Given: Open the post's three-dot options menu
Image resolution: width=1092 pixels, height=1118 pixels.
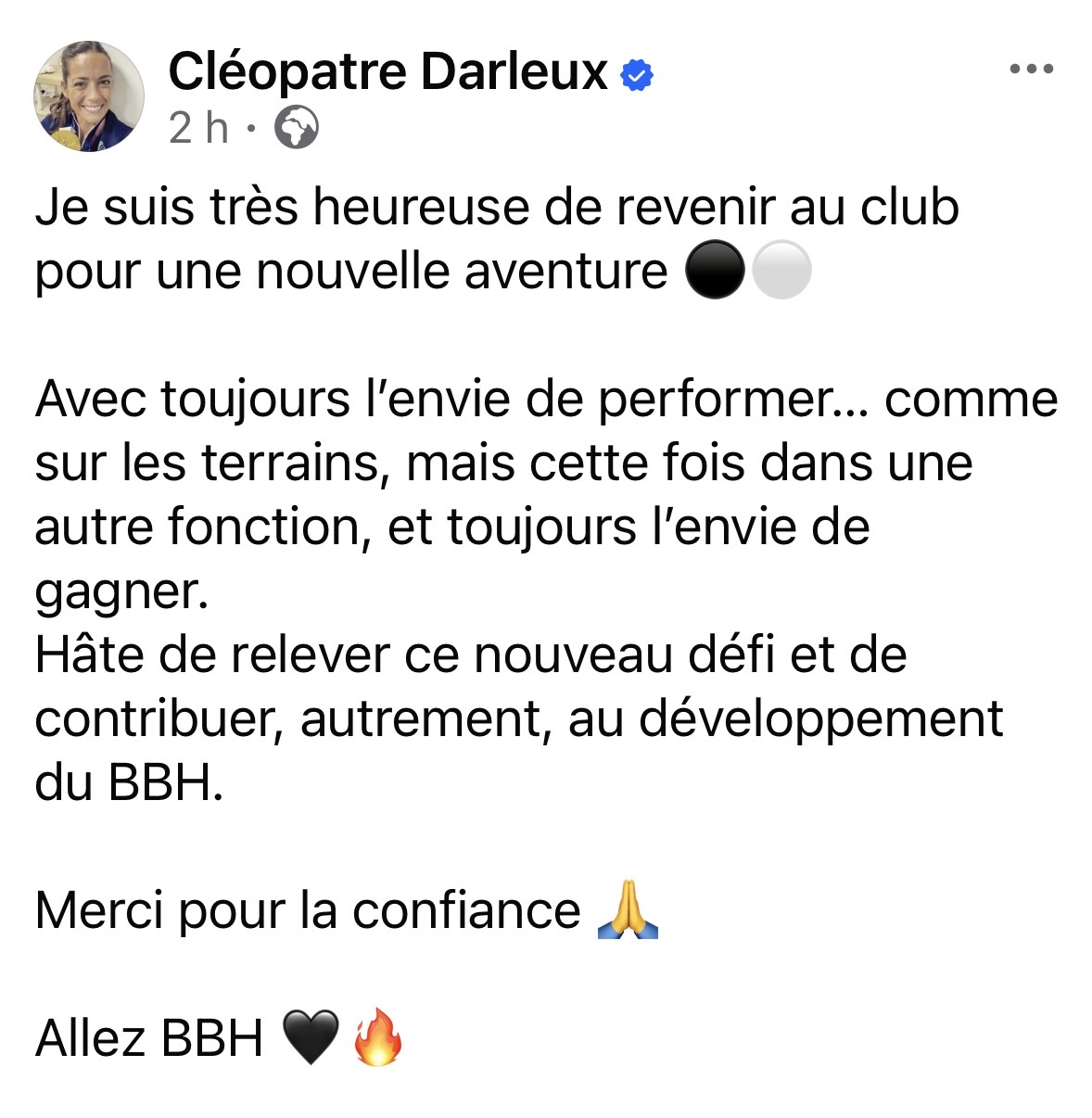Looking at the screenshot, I should [1031, 69].
